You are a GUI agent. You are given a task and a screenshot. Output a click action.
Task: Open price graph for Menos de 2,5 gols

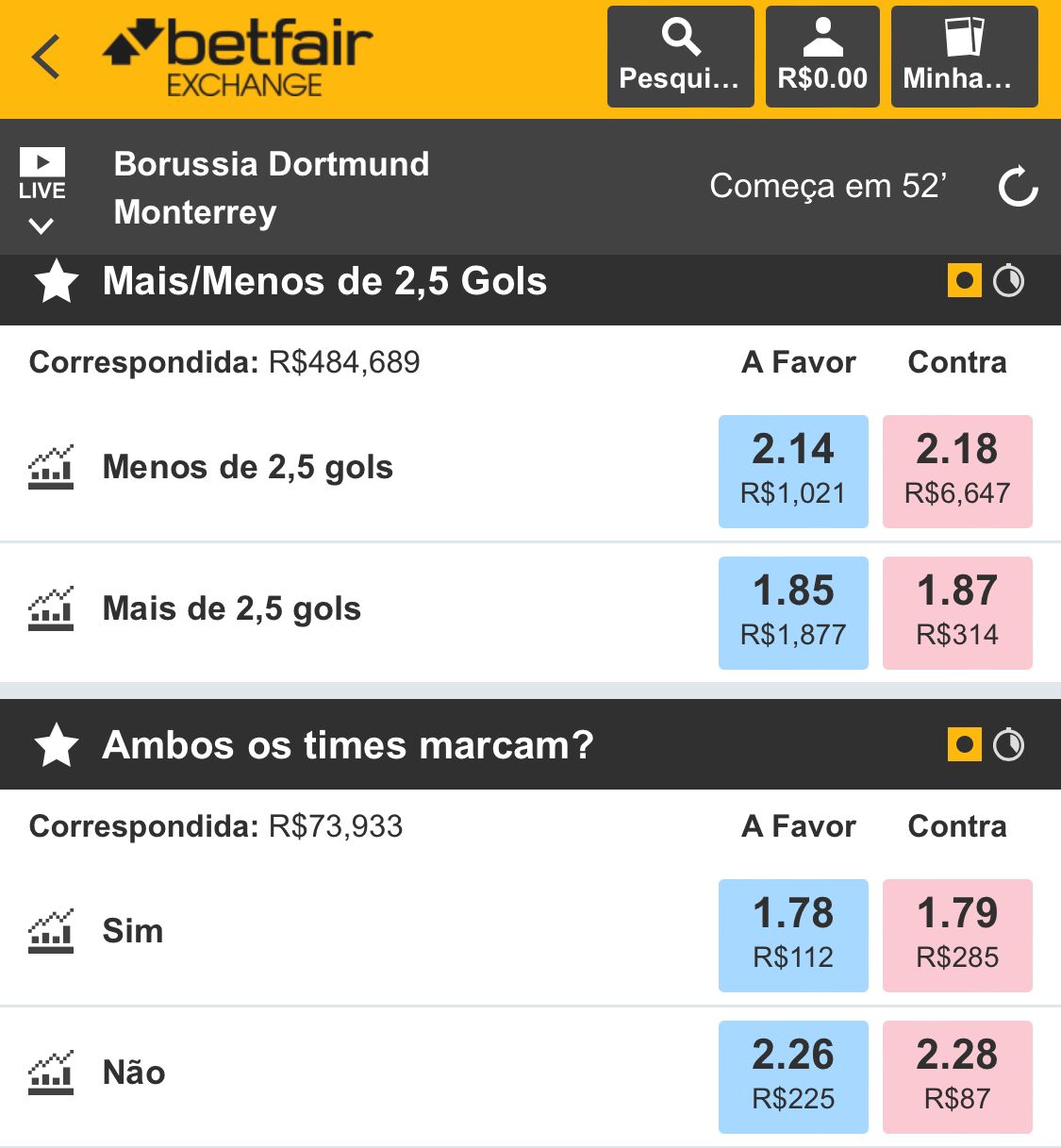(52, 467)
